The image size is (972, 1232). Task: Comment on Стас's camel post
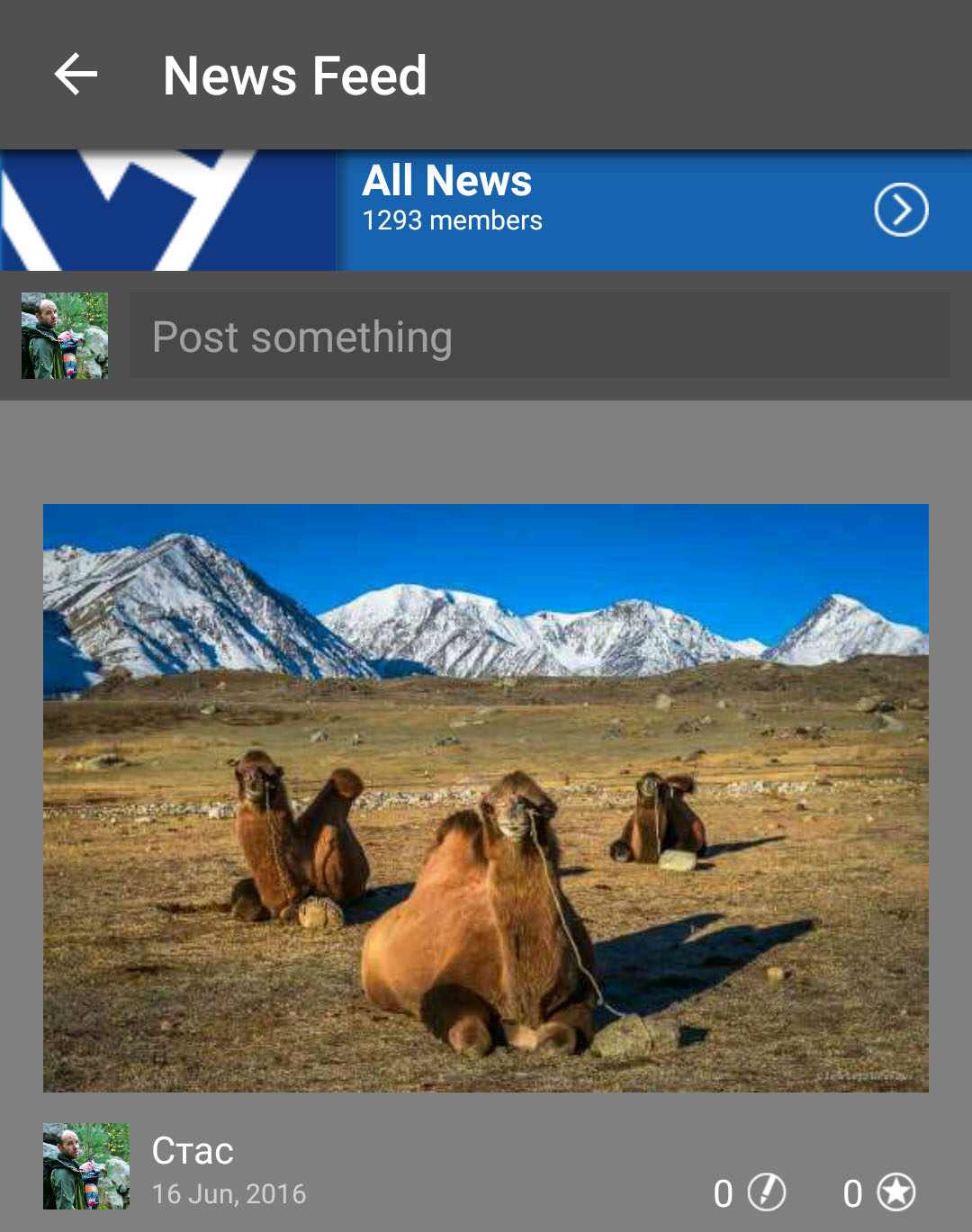[767, 1192]
